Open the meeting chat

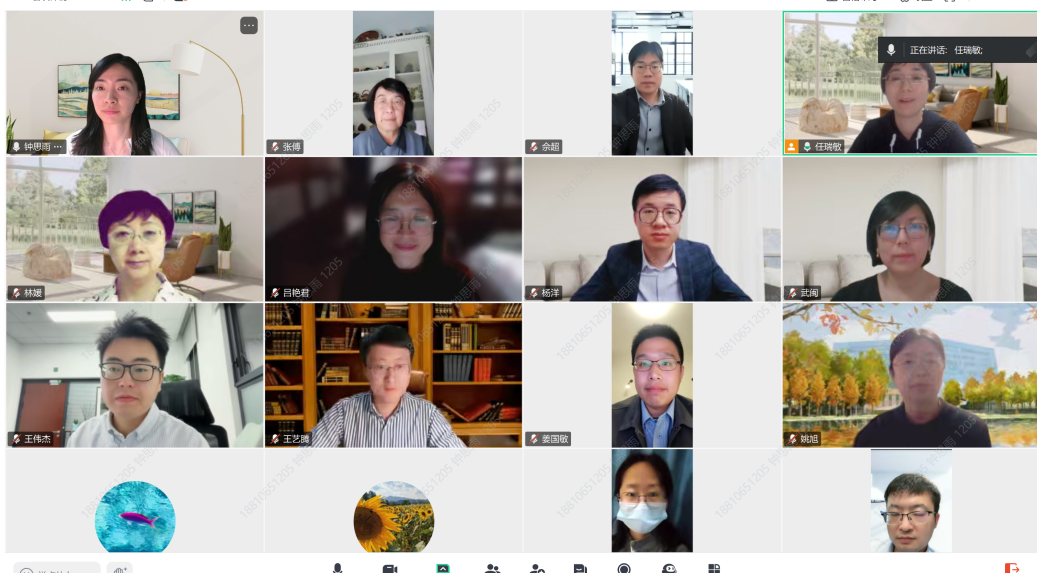(580, 568)
